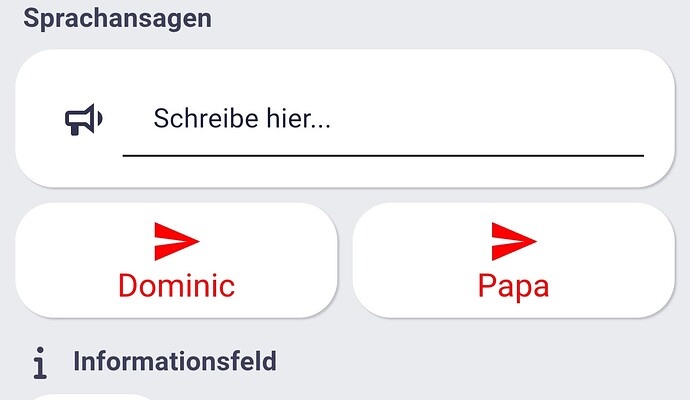Tap the 'Schreibe hier...' text field
The height and width of the screenshot is (400, 690).
click(x=382, y=122)
